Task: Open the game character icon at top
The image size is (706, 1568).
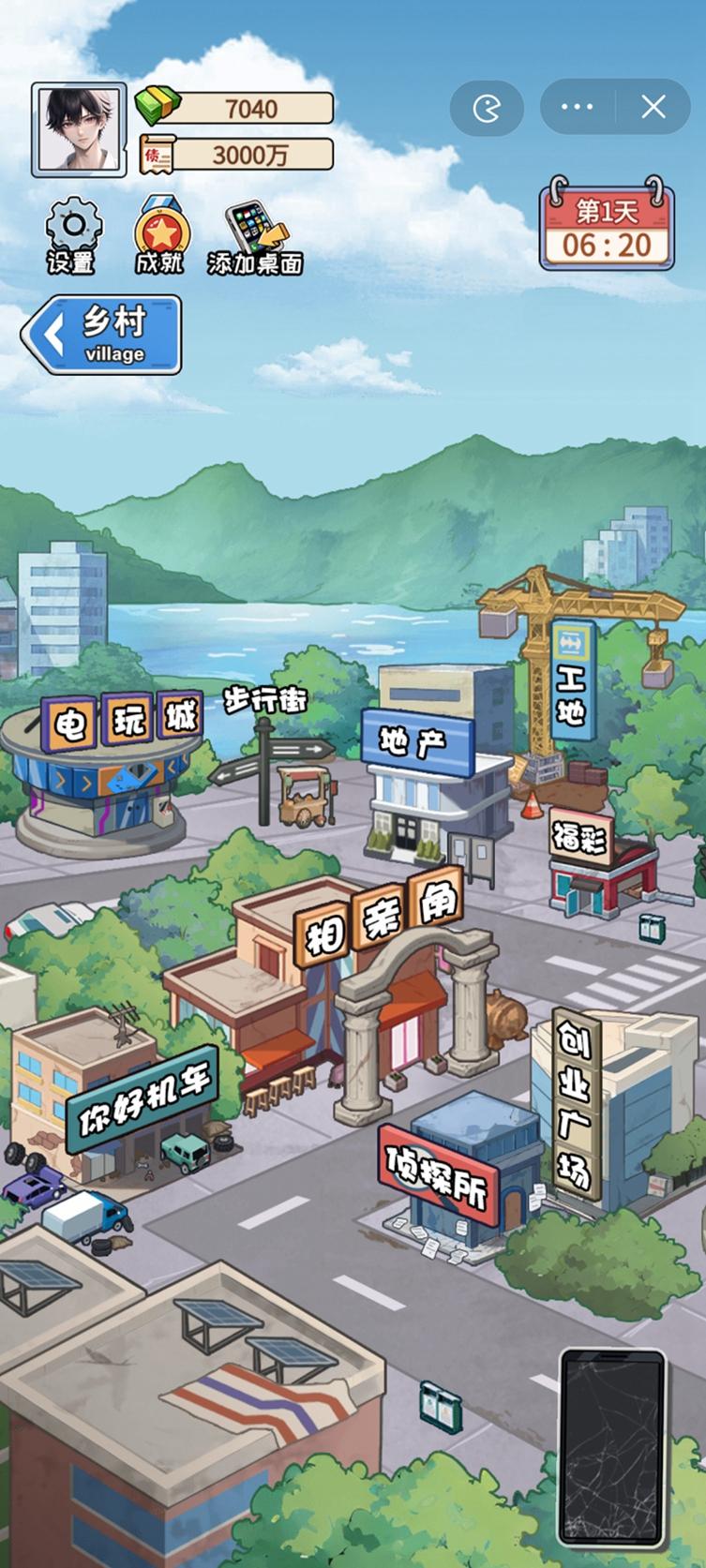Action: point(486,108)
